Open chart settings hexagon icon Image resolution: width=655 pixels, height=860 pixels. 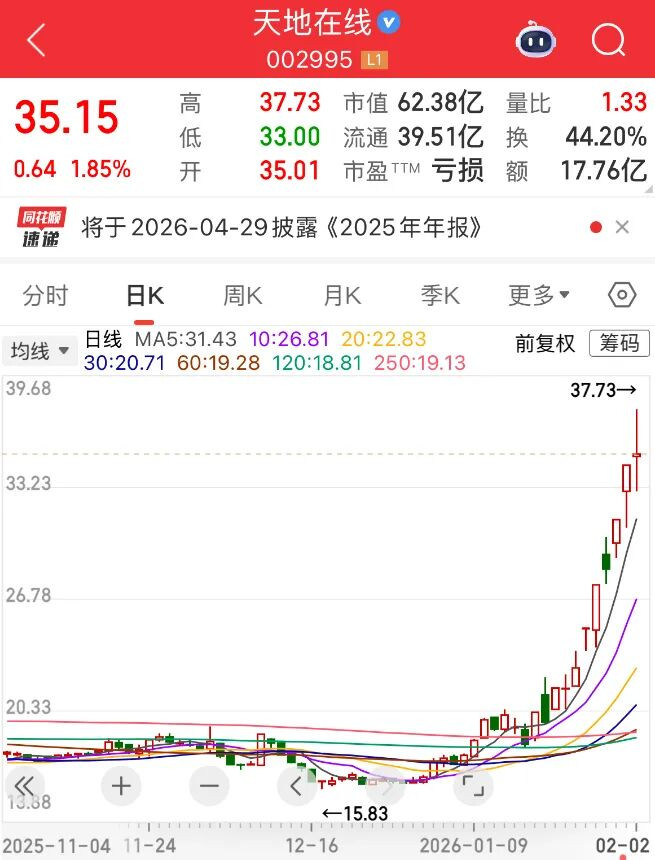(x=622, y=295)
